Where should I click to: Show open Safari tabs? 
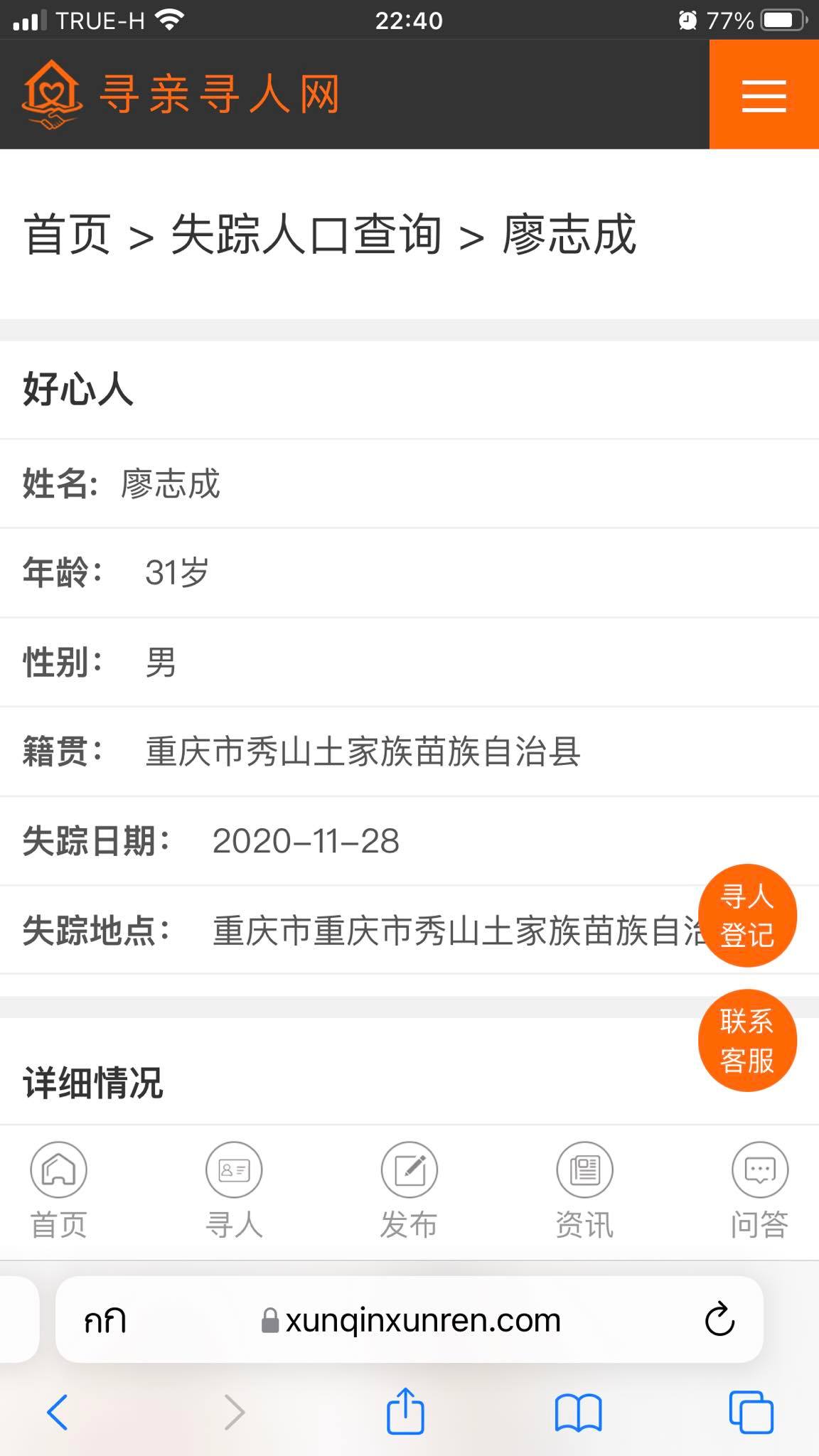point(751,1412)
